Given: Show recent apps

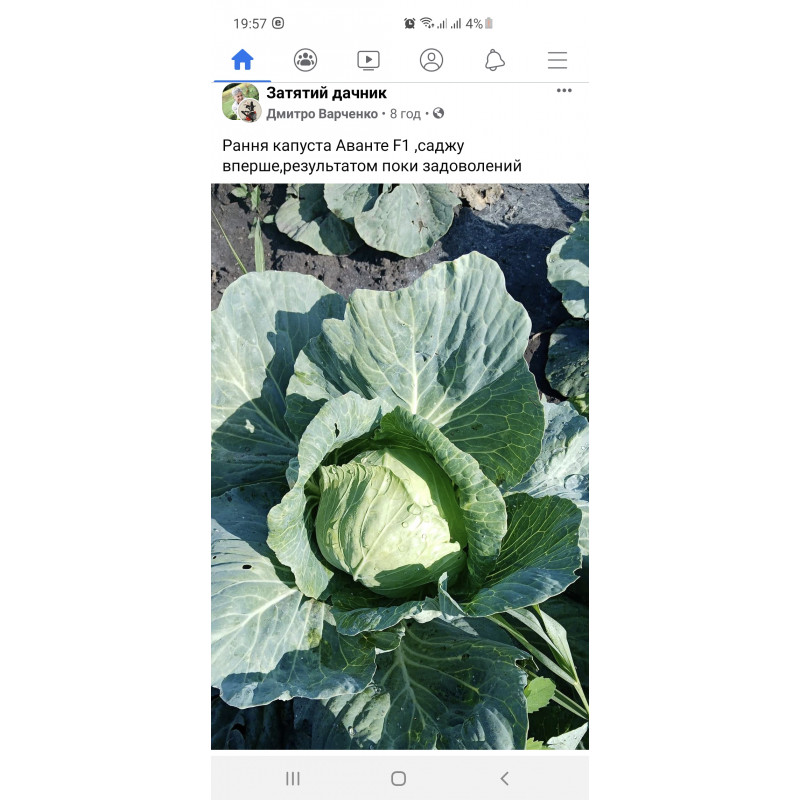Looking at the screenshot, I should [293, 778].
